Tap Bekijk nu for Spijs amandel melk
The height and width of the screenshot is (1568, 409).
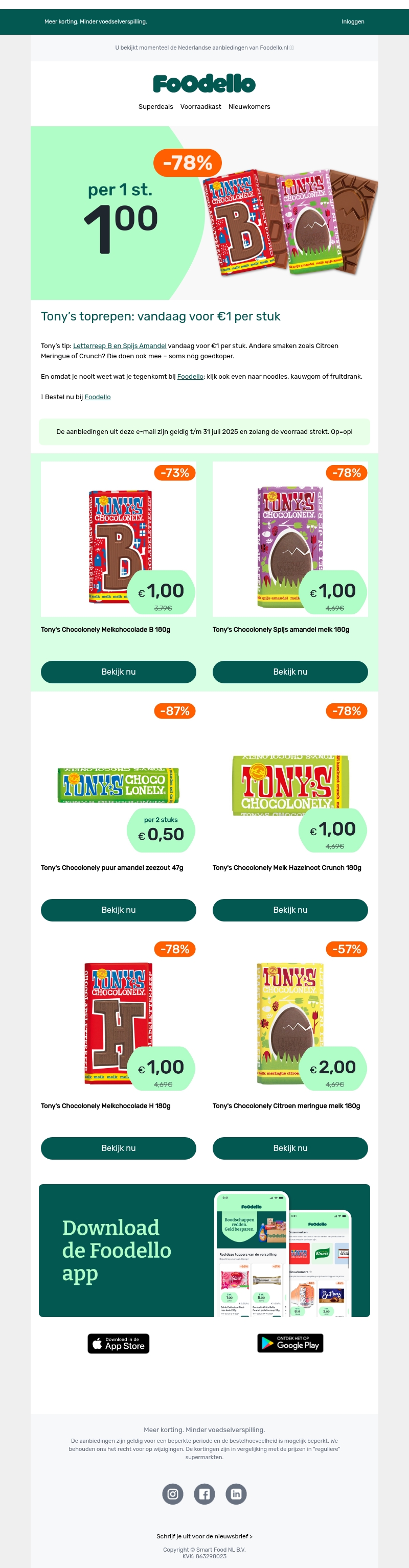pos(290,672)
